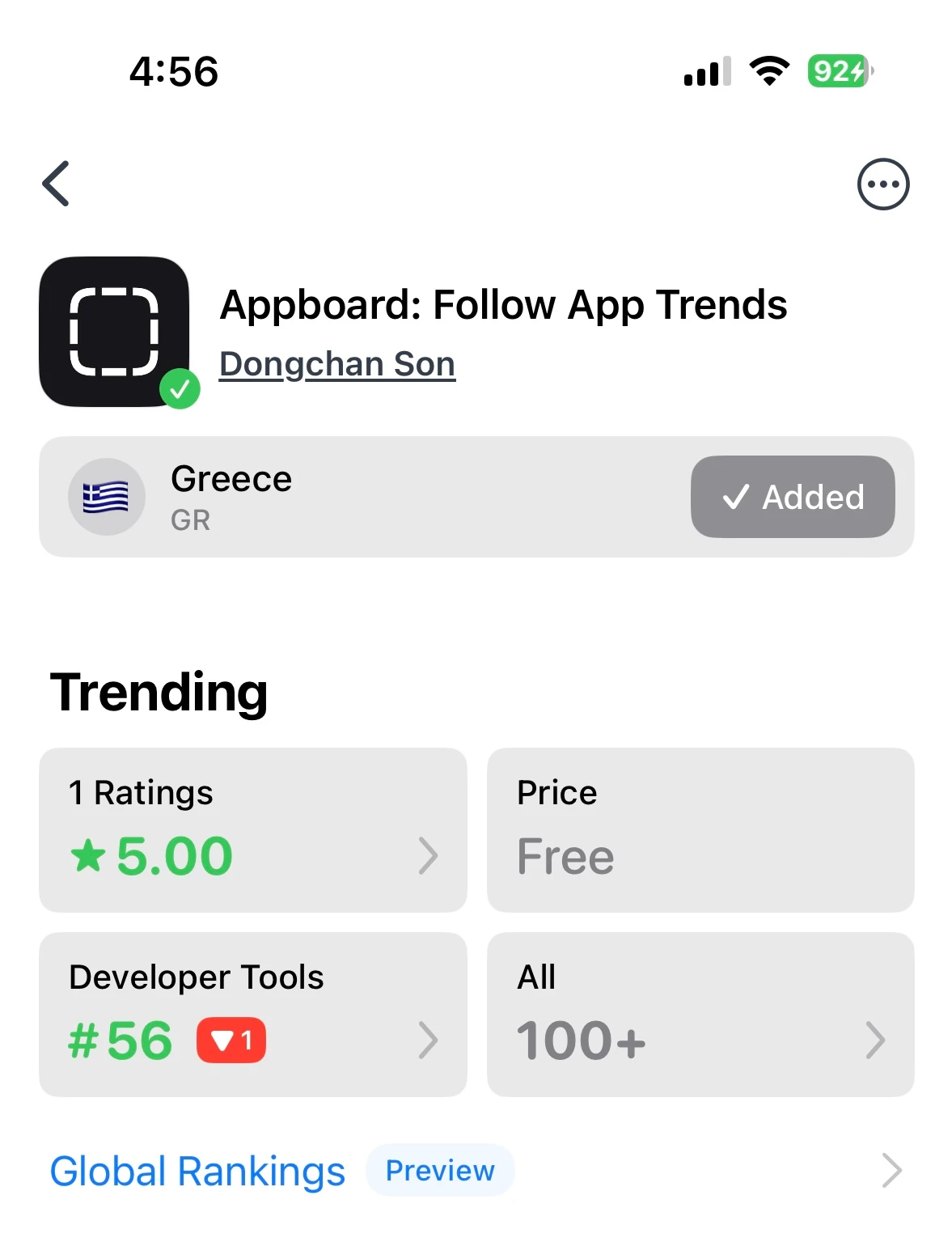Screen dimensions: 952x1242
Task: Go back with the back arrow
Action: pyautogui.click(x=56, y=184)
